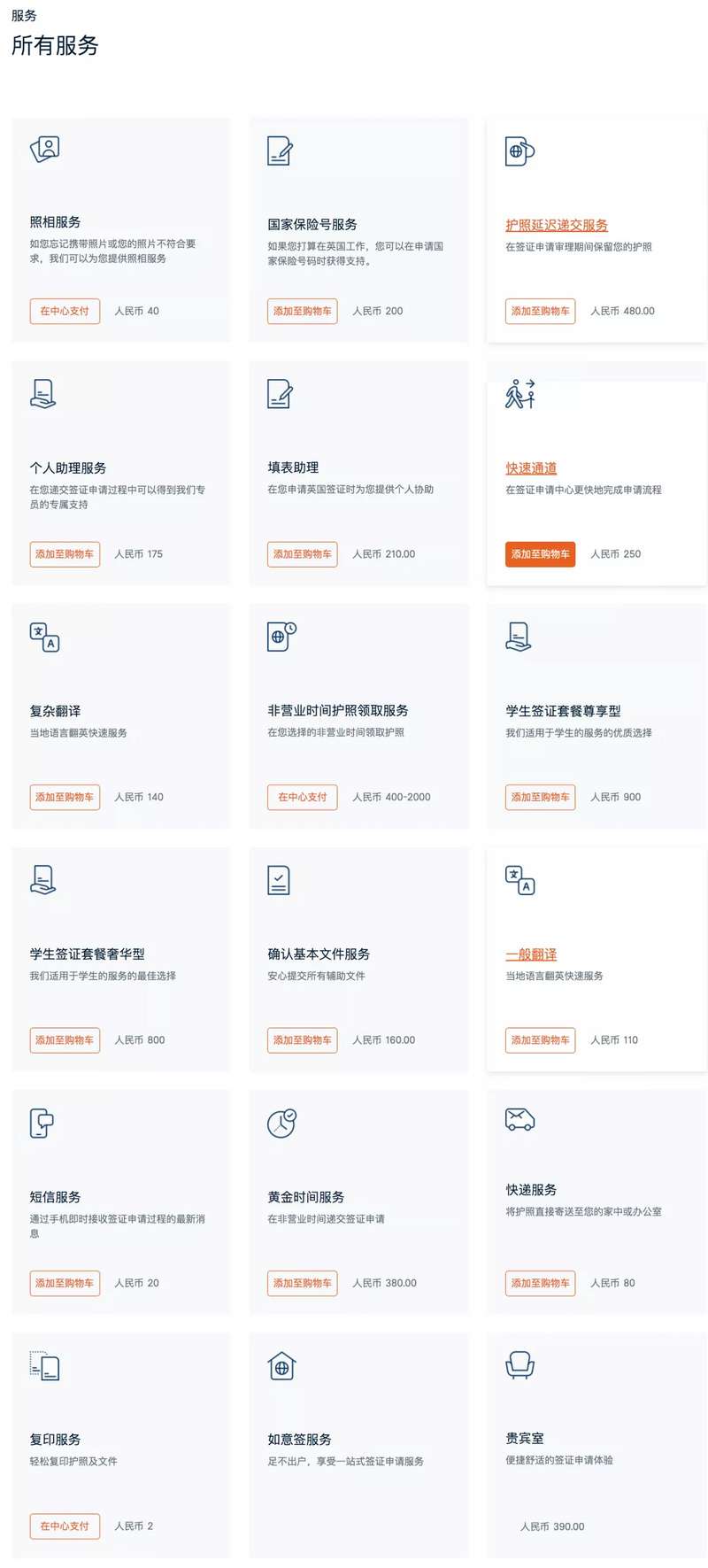Open the 快速通道 service link
The image size is (708, 1568).
click(531, 468)
